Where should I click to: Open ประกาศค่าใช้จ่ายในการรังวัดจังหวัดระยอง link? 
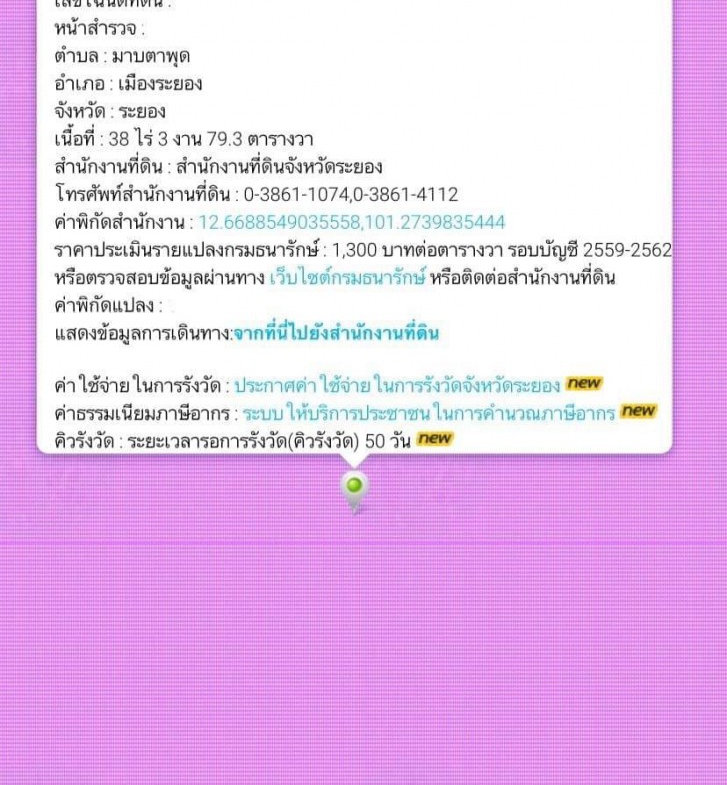tap(397, 385)
